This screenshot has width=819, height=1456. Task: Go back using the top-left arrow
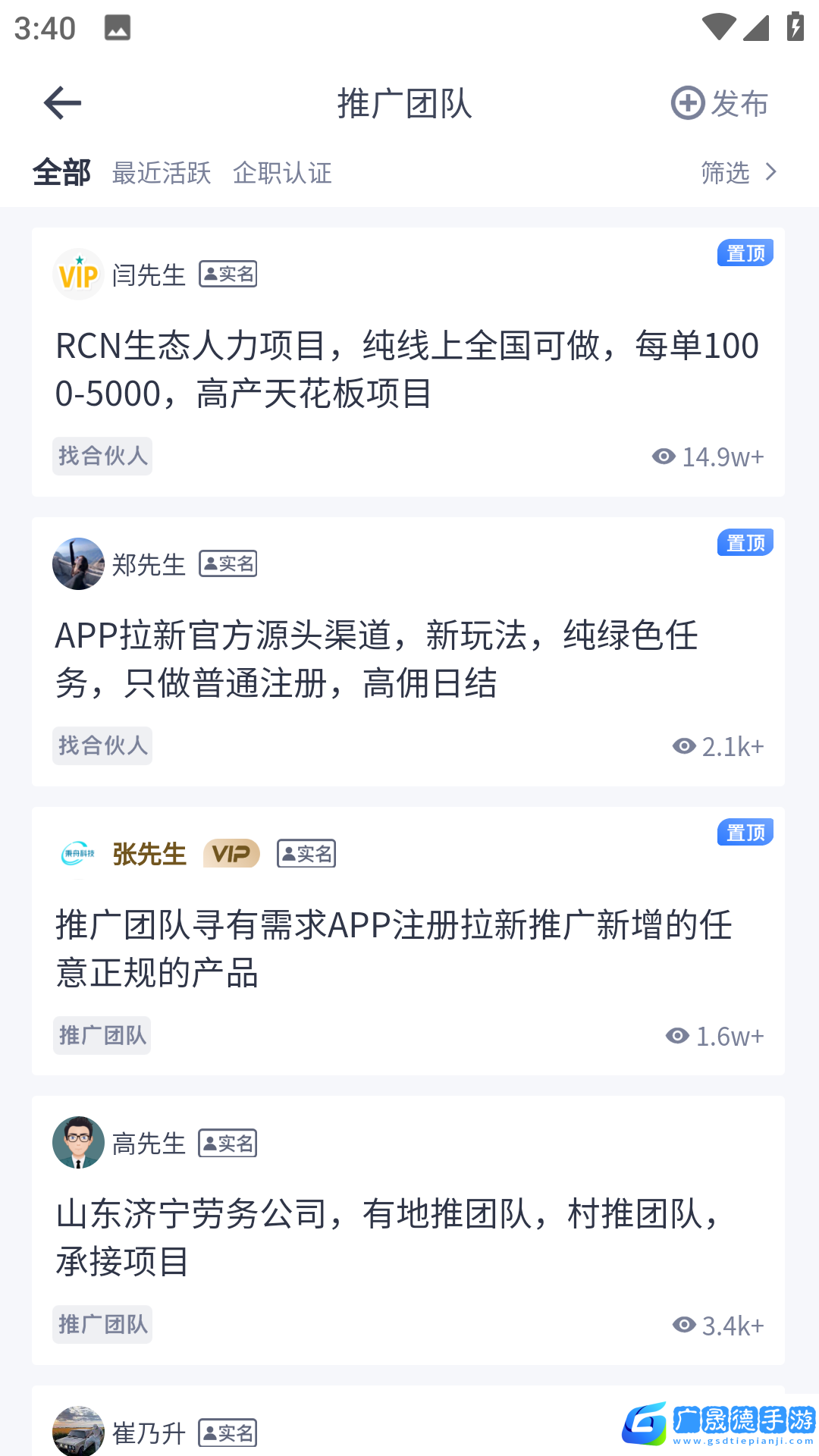tap(62, 103)
